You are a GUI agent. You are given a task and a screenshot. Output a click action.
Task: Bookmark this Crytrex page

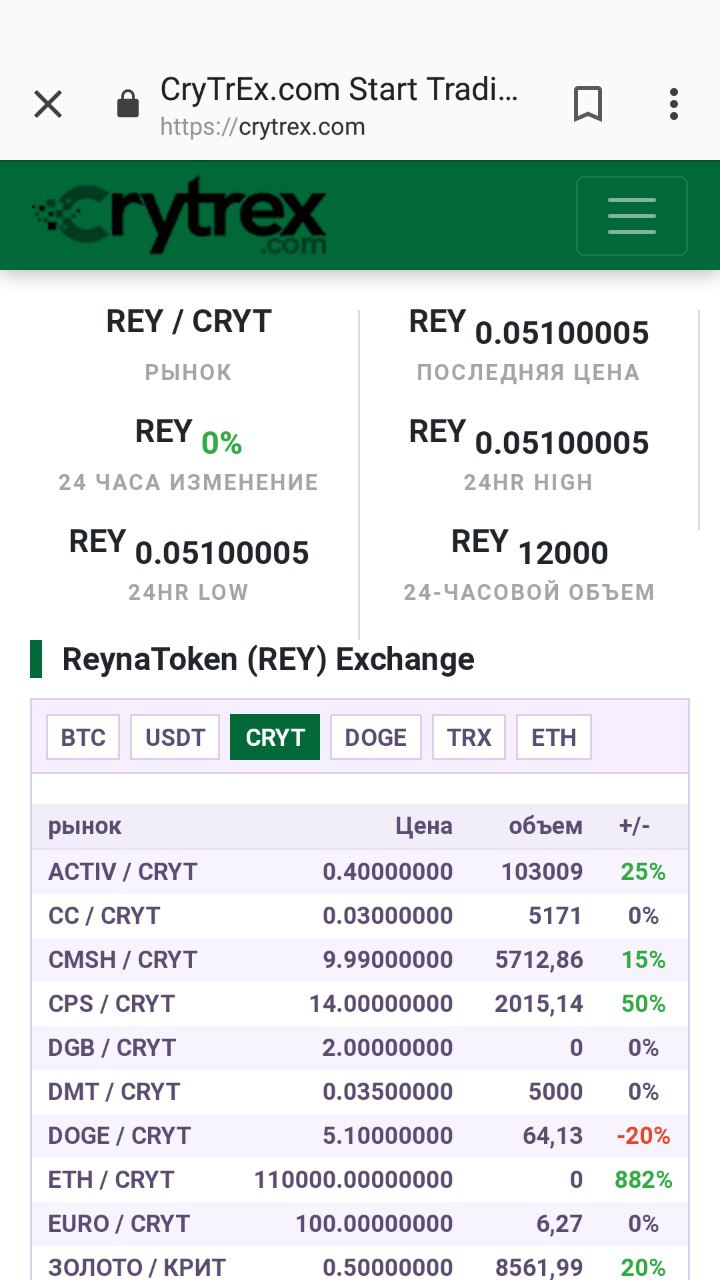[588, 104]
